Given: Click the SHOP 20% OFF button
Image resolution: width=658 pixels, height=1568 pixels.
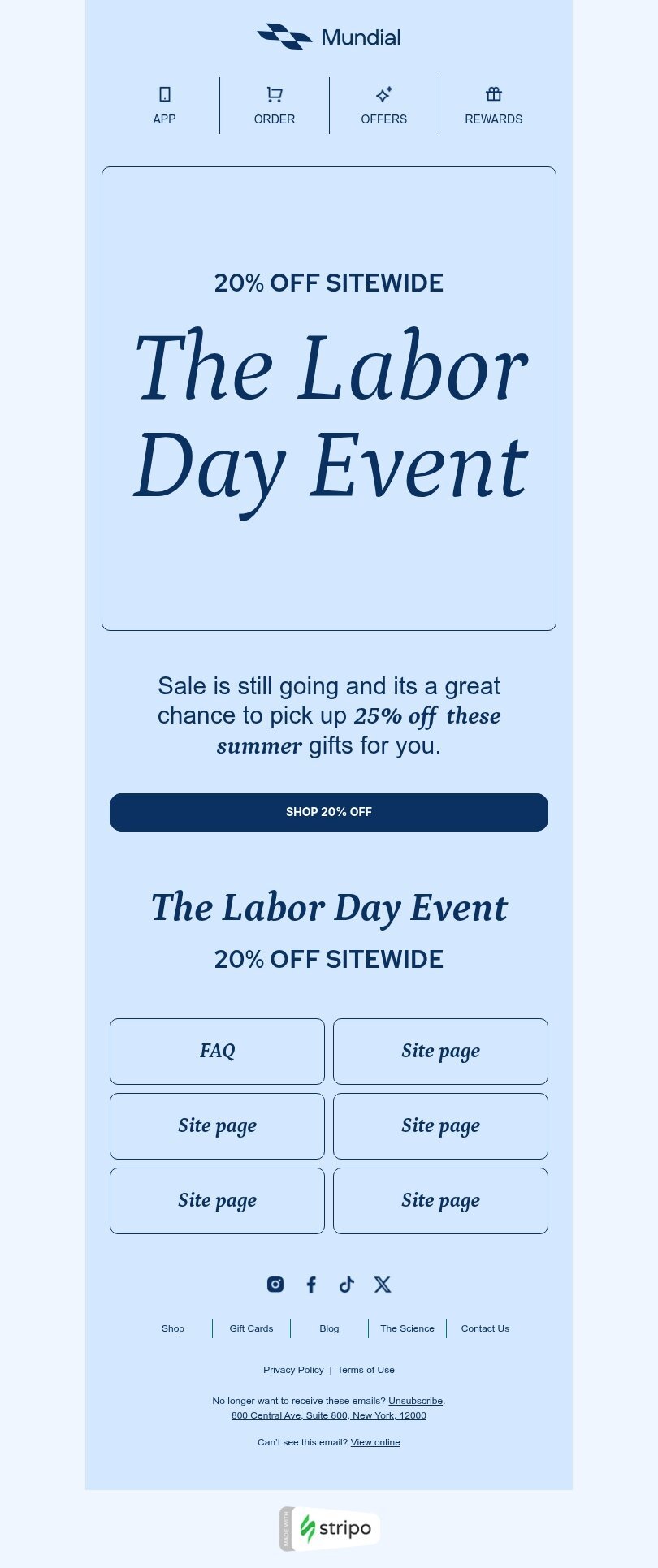Looking at the screenshot, I should tap(328, 811).
